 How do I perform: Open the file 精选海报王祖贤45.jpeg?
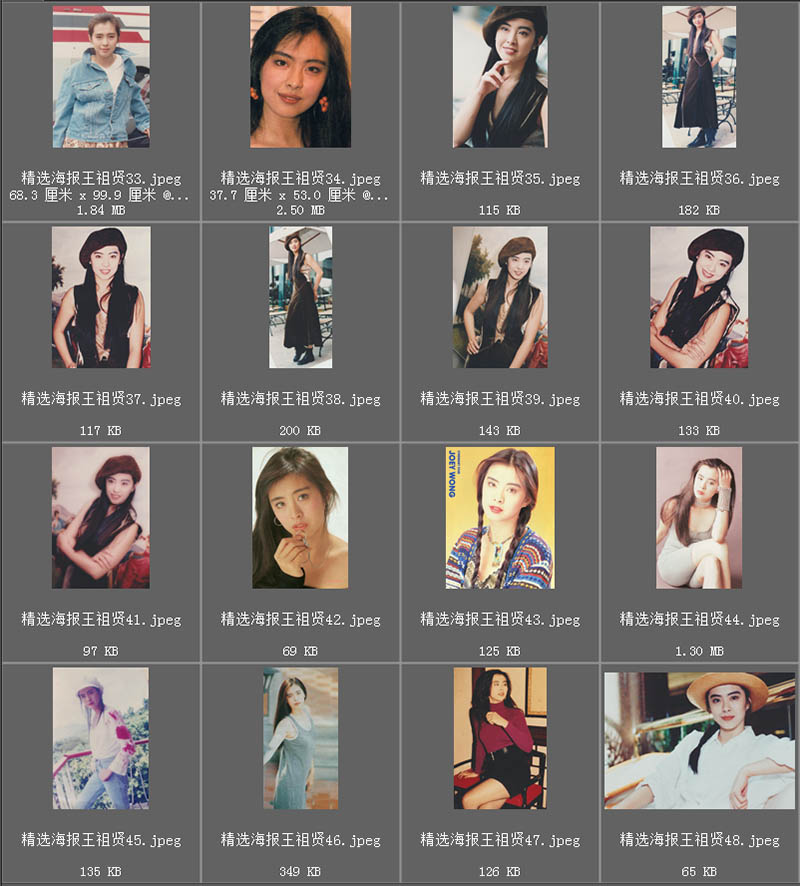coord(101,738)
